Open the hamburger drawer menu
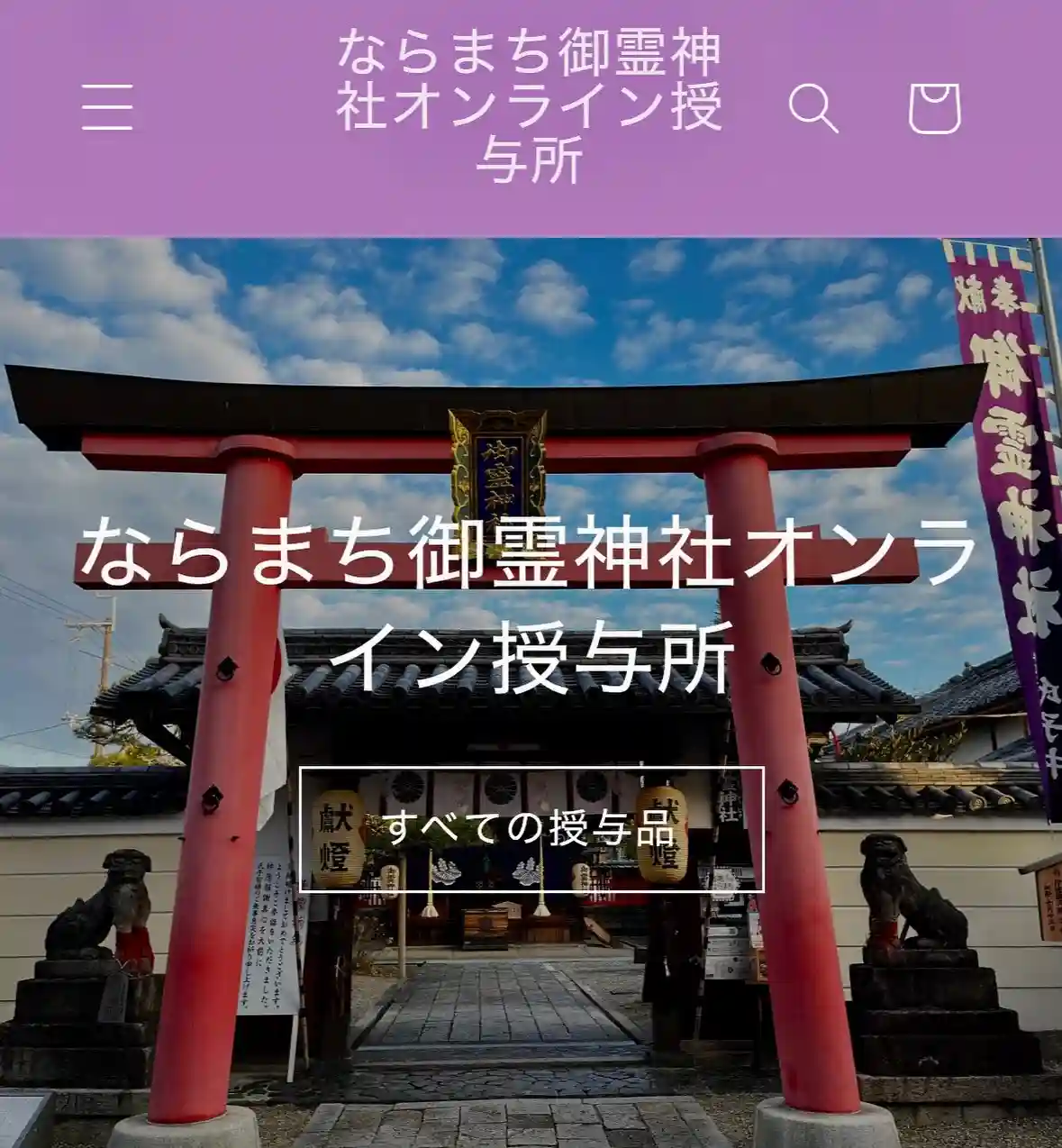Viewport: 1062px width, 1148px height. pos(107,107)
